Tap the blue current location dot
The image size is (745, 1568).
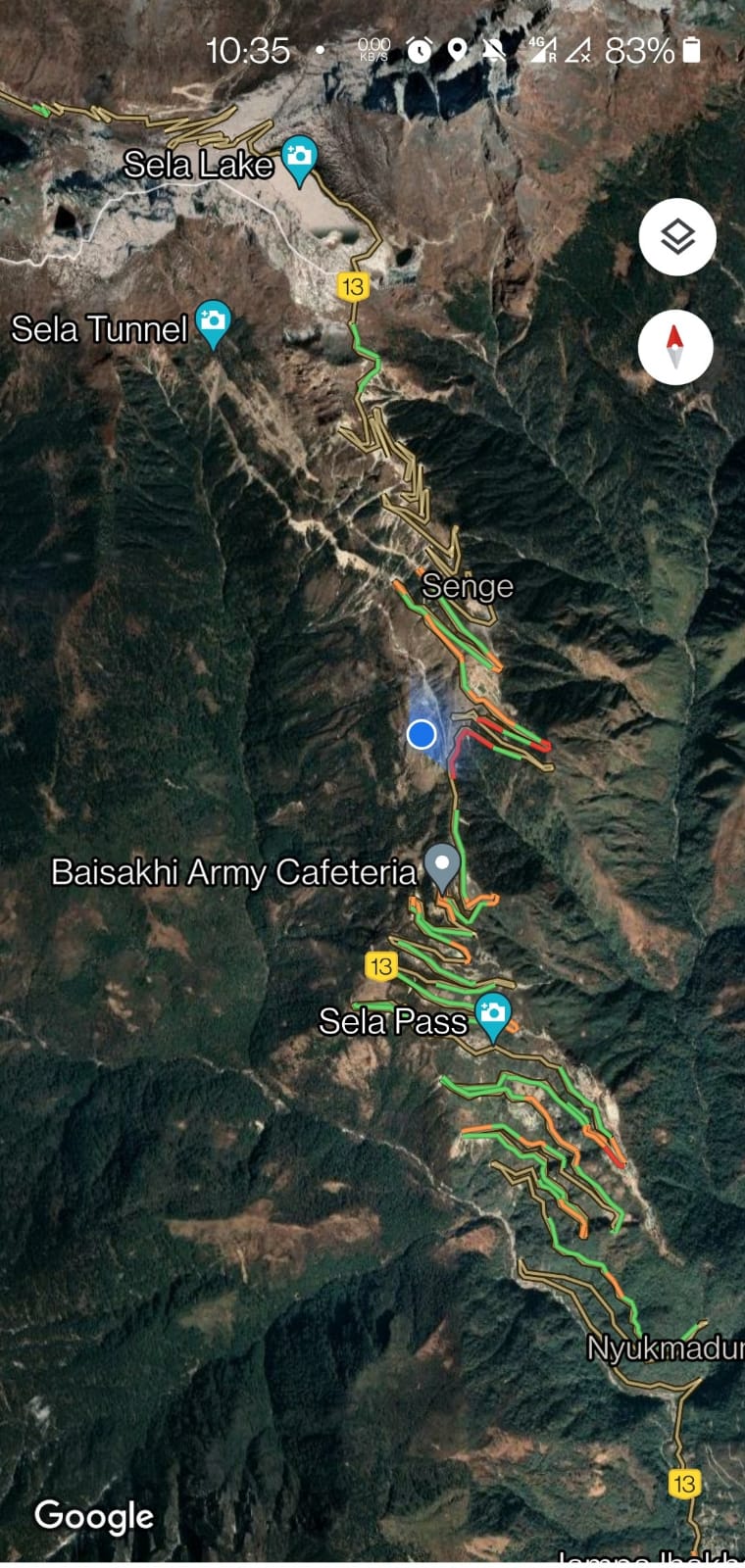coord(422,734)
